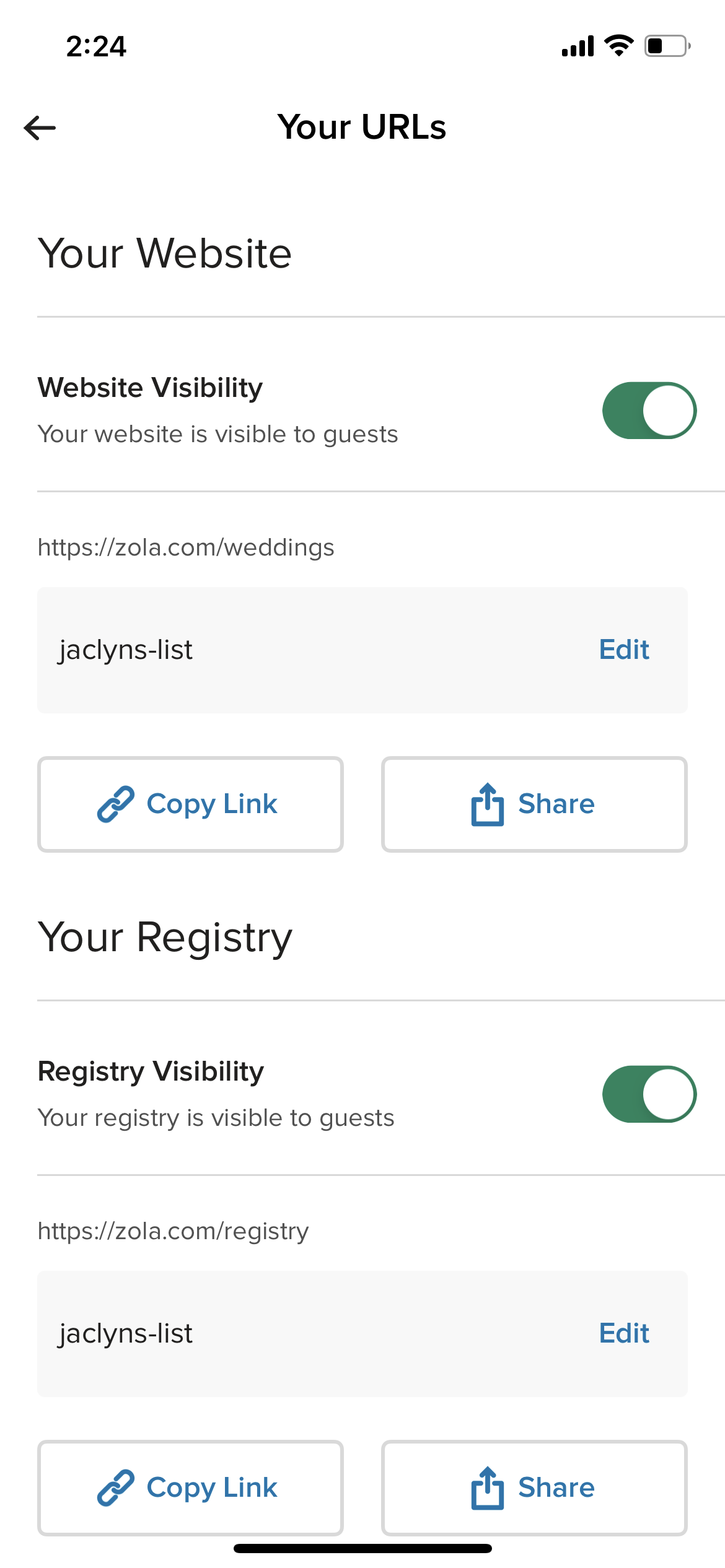
Task: Copy Link for your website
Action: tap(190, 804)
